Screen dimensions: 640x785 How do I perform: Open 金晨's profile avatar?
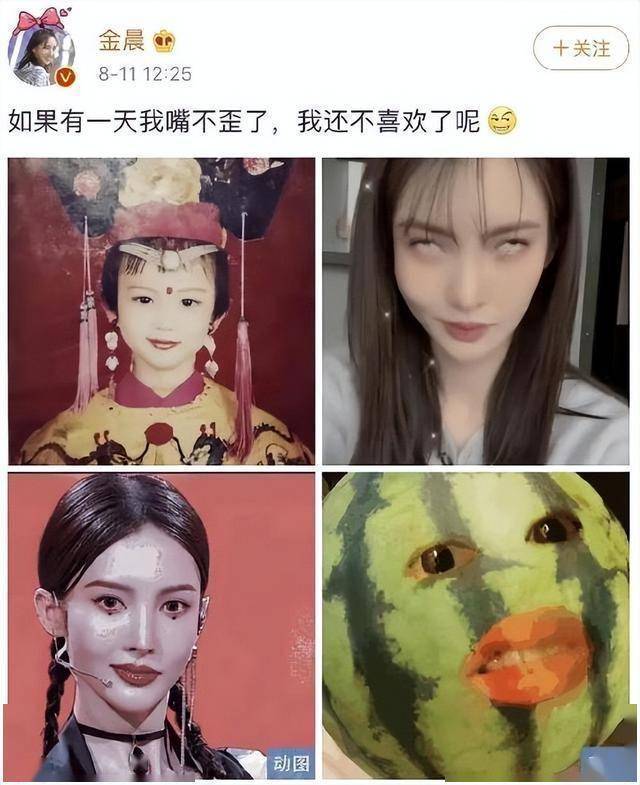click(42, 52)
